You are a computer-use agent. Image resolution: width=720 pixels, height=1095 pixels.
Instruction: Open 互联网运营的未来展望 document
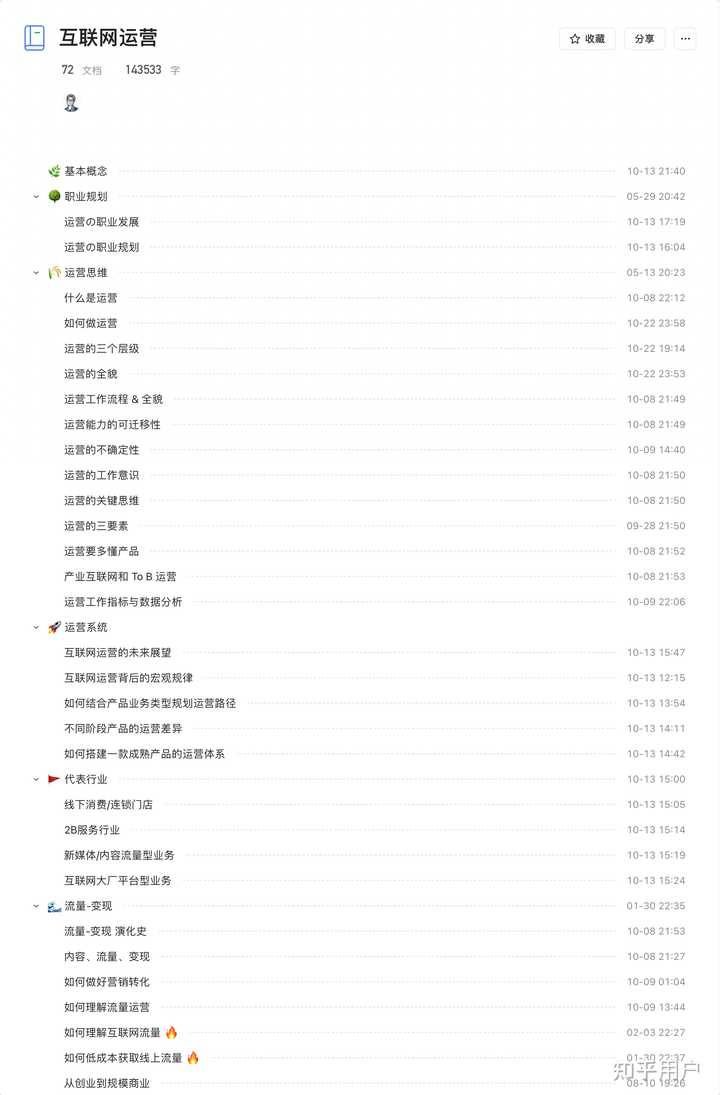(117, 653)
